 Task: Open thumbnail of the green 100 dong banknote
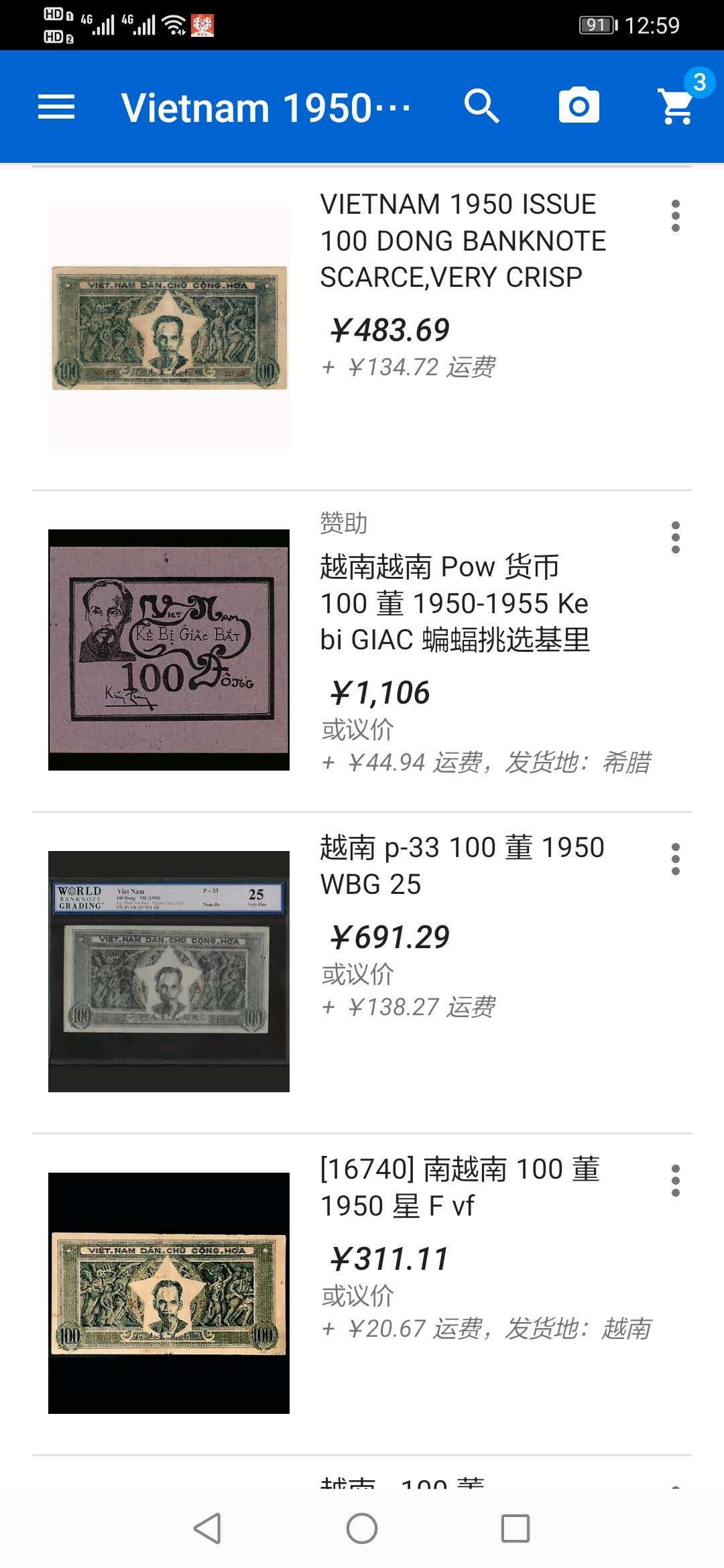(168, 326)
